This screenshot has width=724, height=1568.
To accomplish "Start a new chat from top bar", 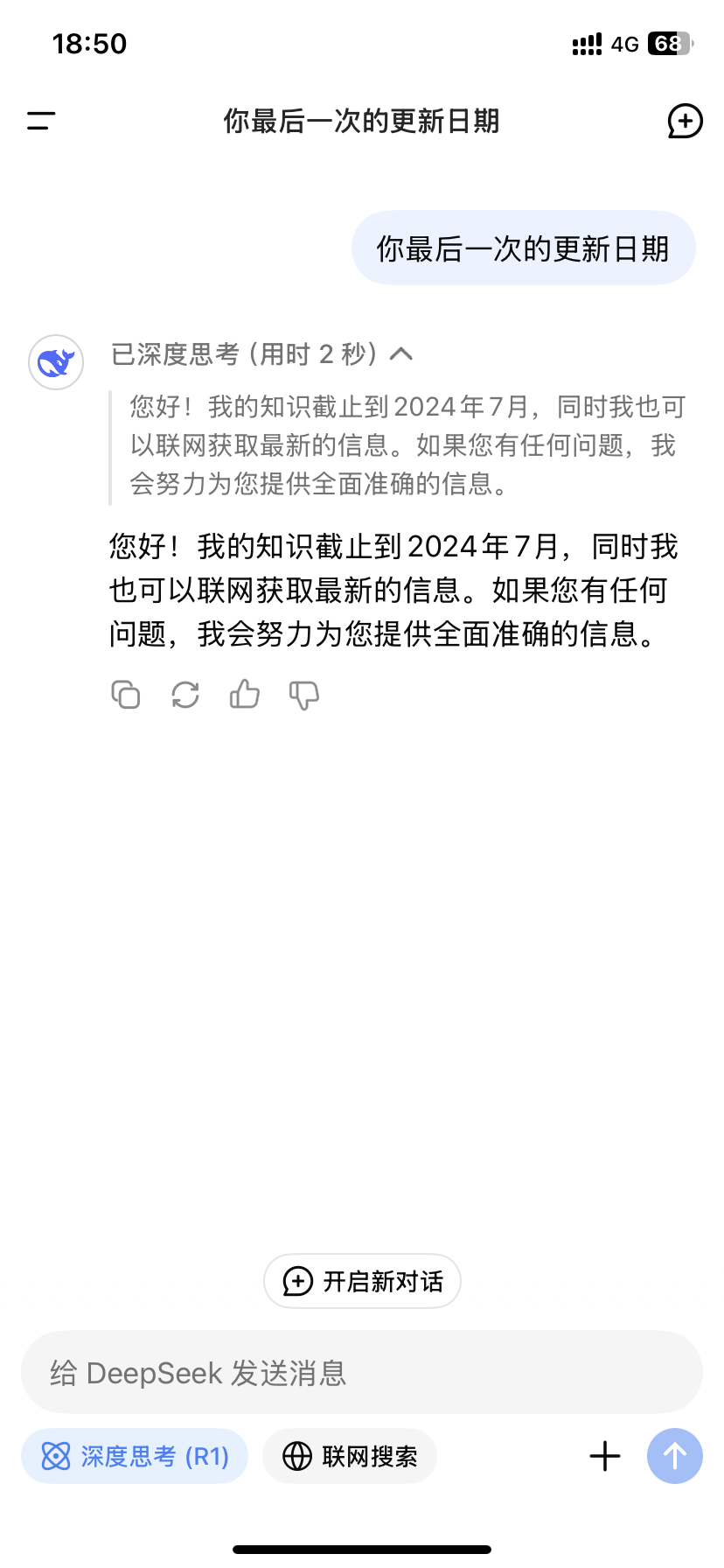I will coord(685,121).
